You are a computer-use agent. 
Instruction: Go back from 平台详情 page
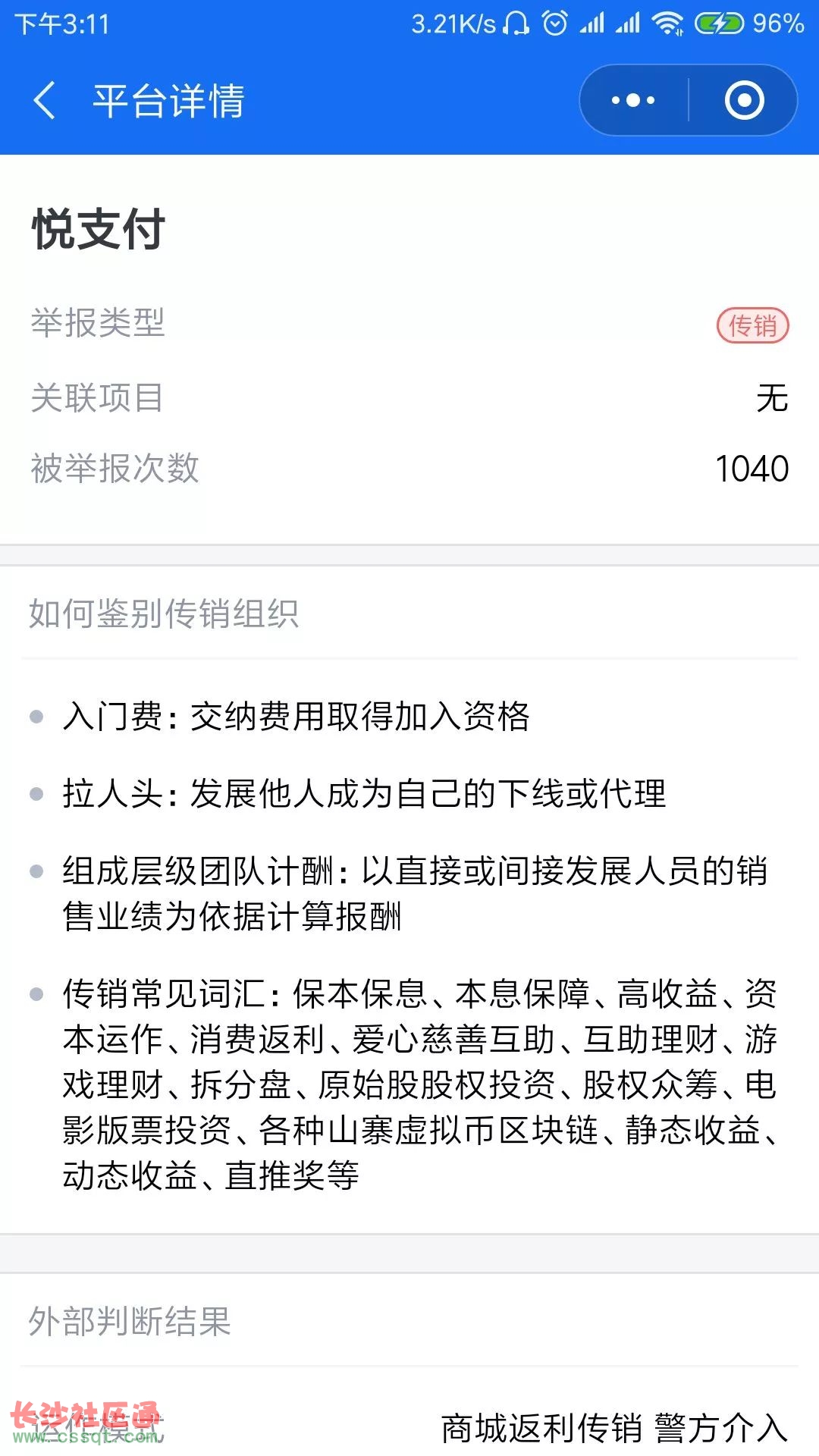coord(45,100)
